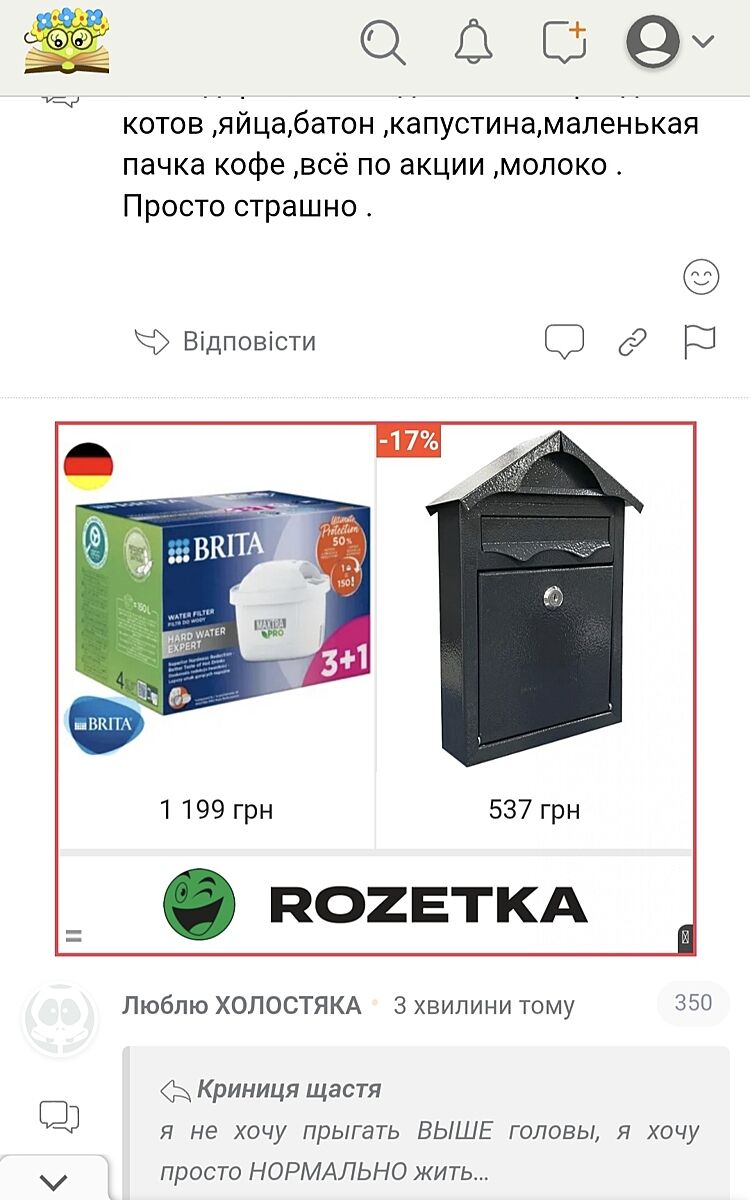
Task: Open the search magnifier
Action: tap(382, 42)
